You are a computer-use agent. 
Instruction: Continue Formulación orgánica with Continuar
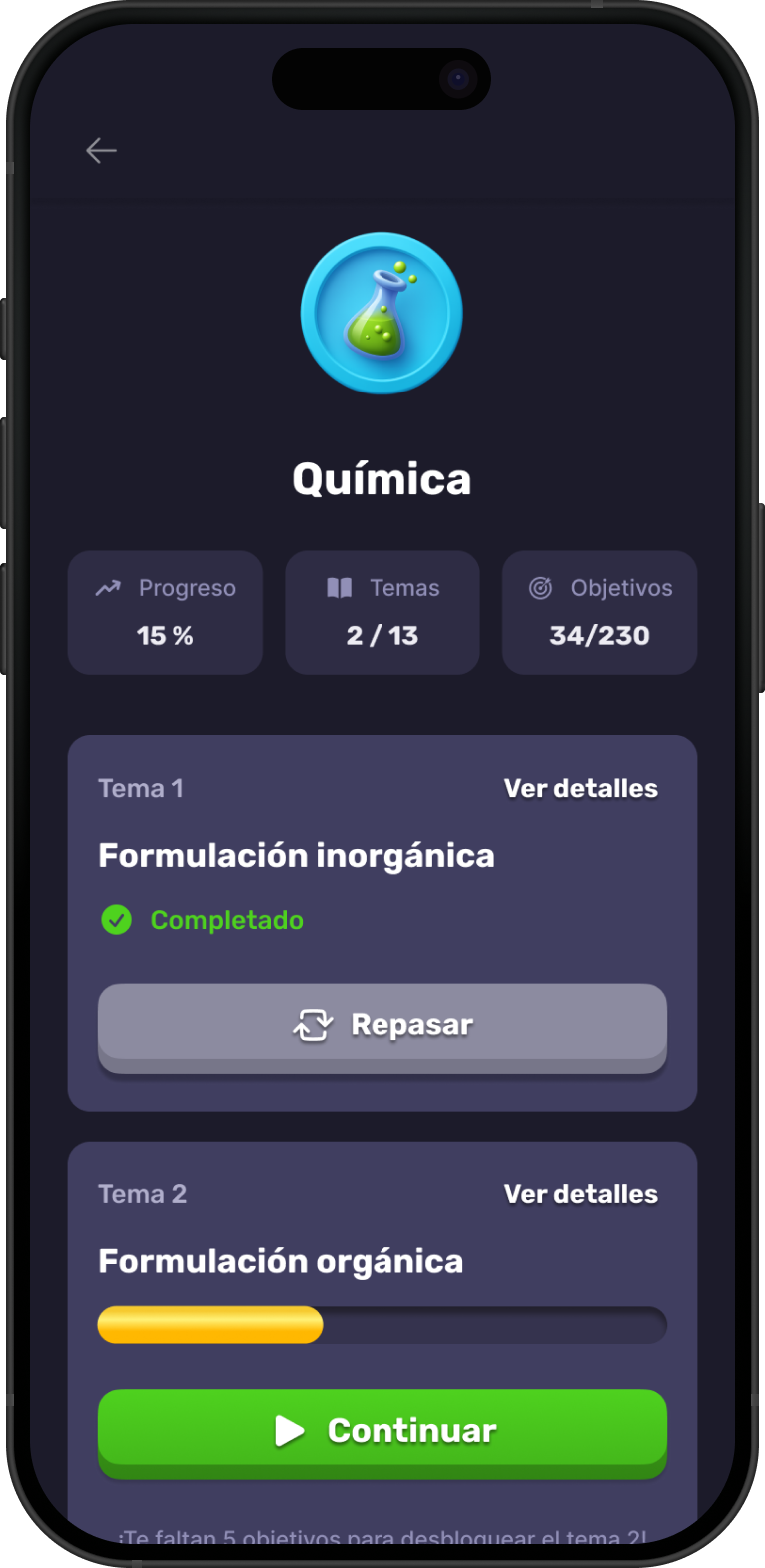(382, 1430)
